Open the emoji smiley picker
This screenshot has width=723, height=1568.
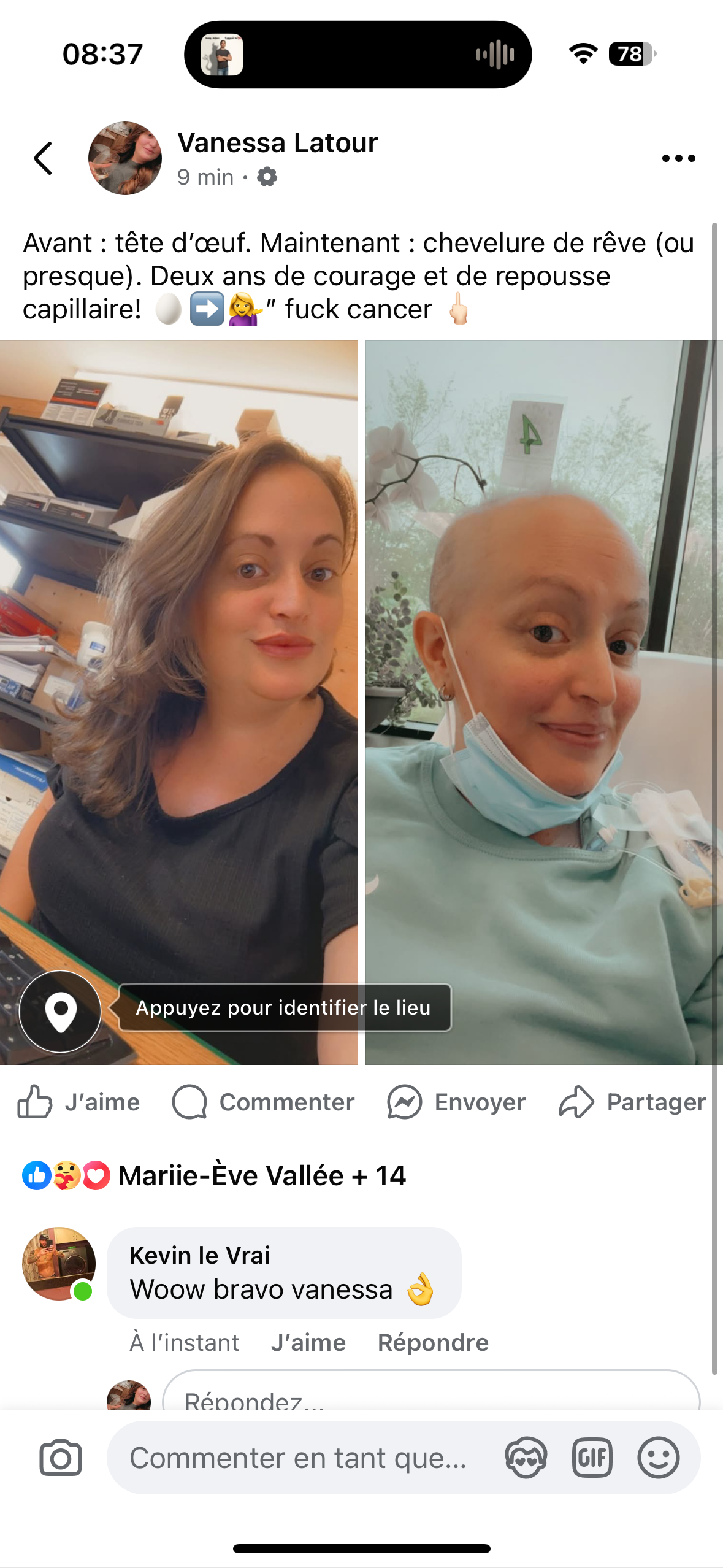point(658,1458)
